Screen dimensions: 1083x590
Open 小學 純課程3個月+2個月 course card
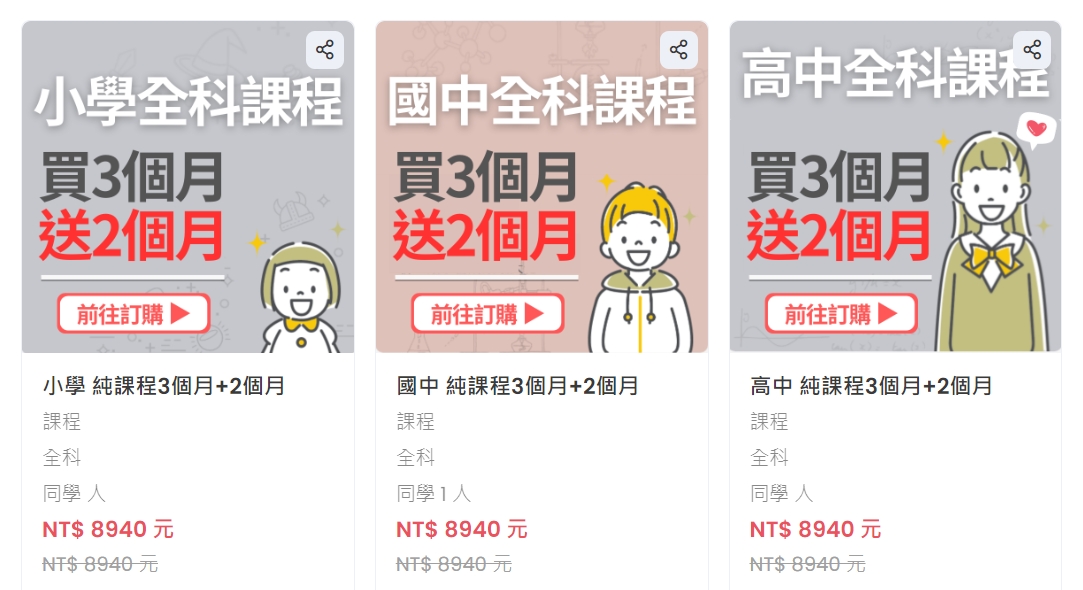pyautogui.click(x=164, y=386)
